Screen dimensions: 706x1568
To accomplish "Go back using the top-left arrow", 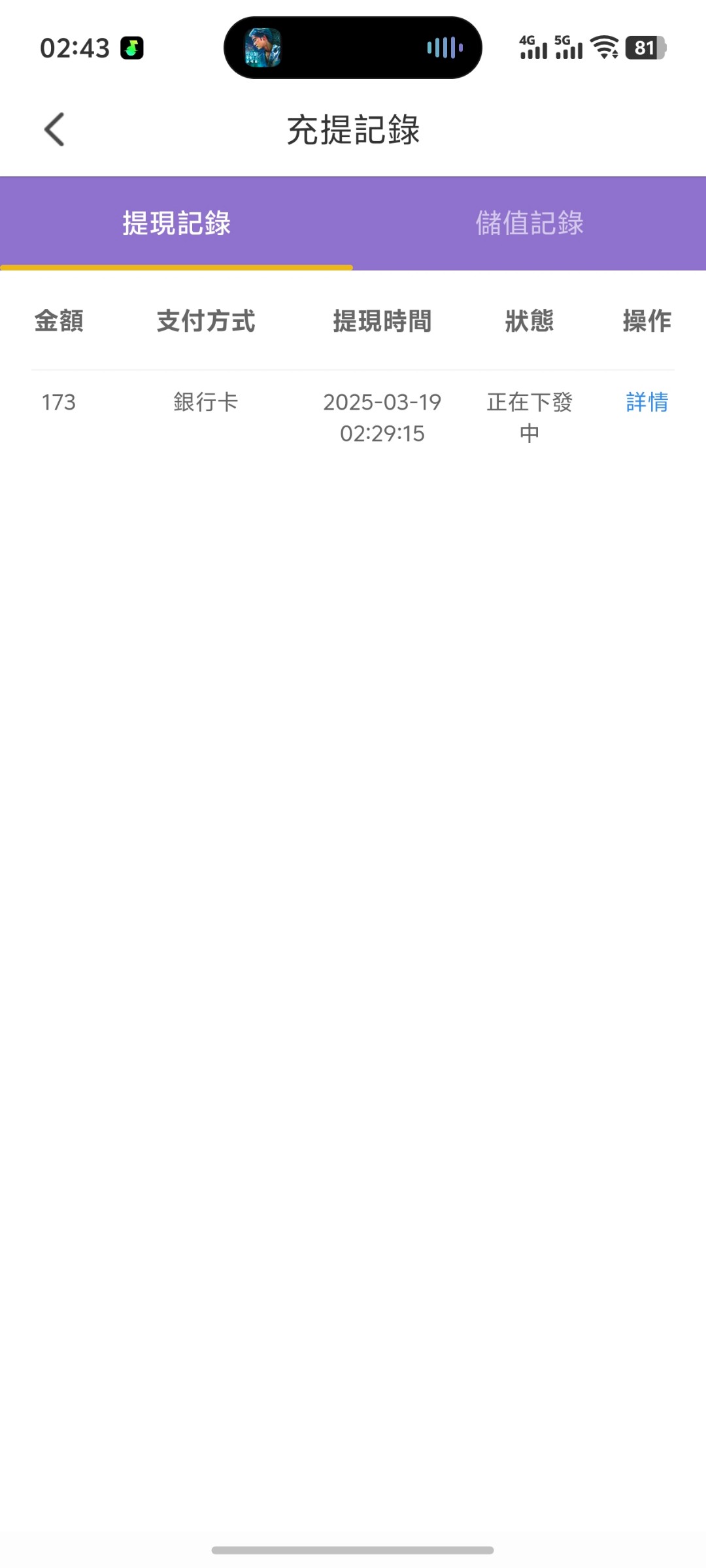I will pyautogui.click(x=54, y=129).
